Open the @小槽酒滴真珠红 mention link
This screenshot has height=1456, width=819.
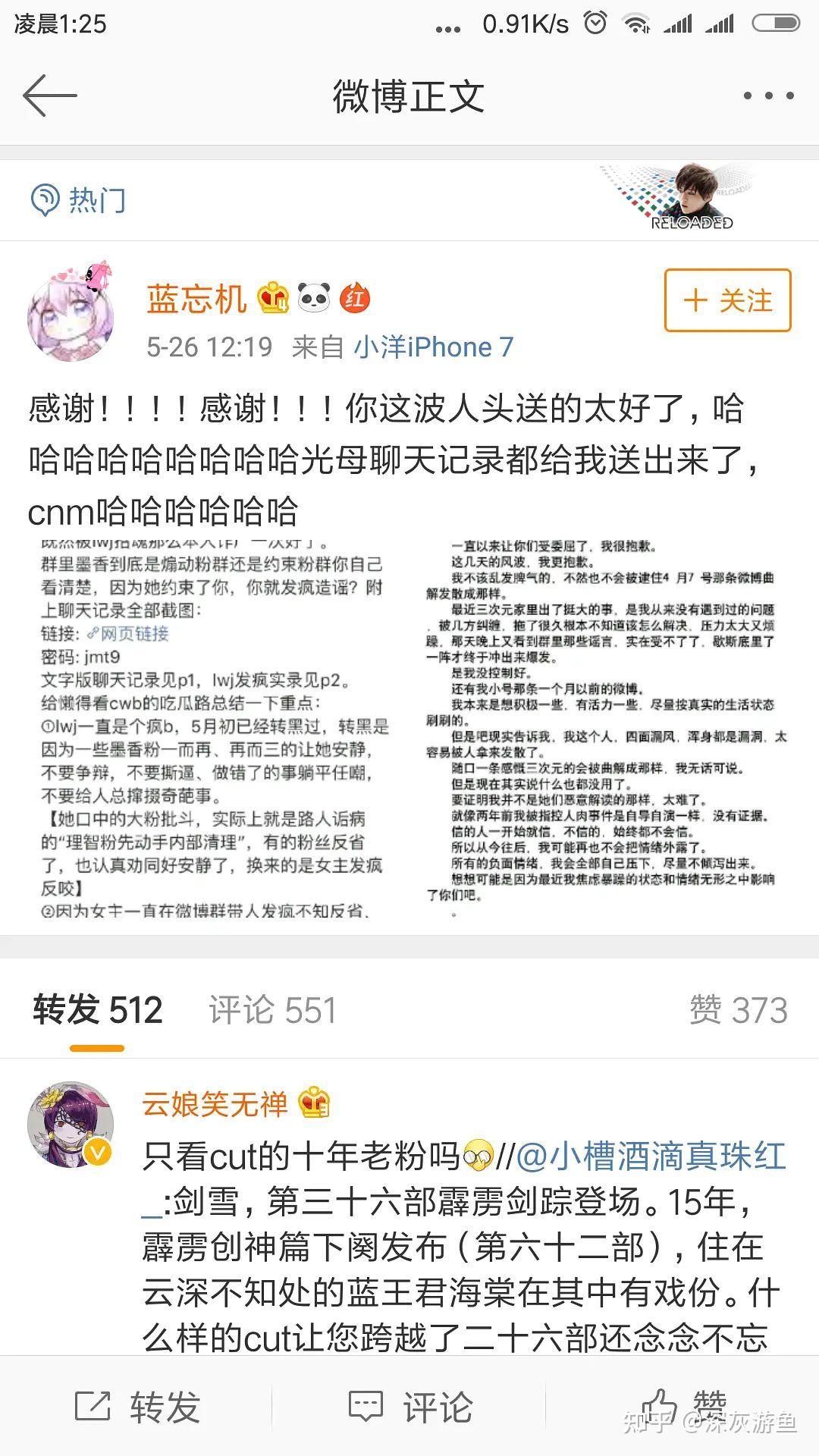coord(652,1156)
